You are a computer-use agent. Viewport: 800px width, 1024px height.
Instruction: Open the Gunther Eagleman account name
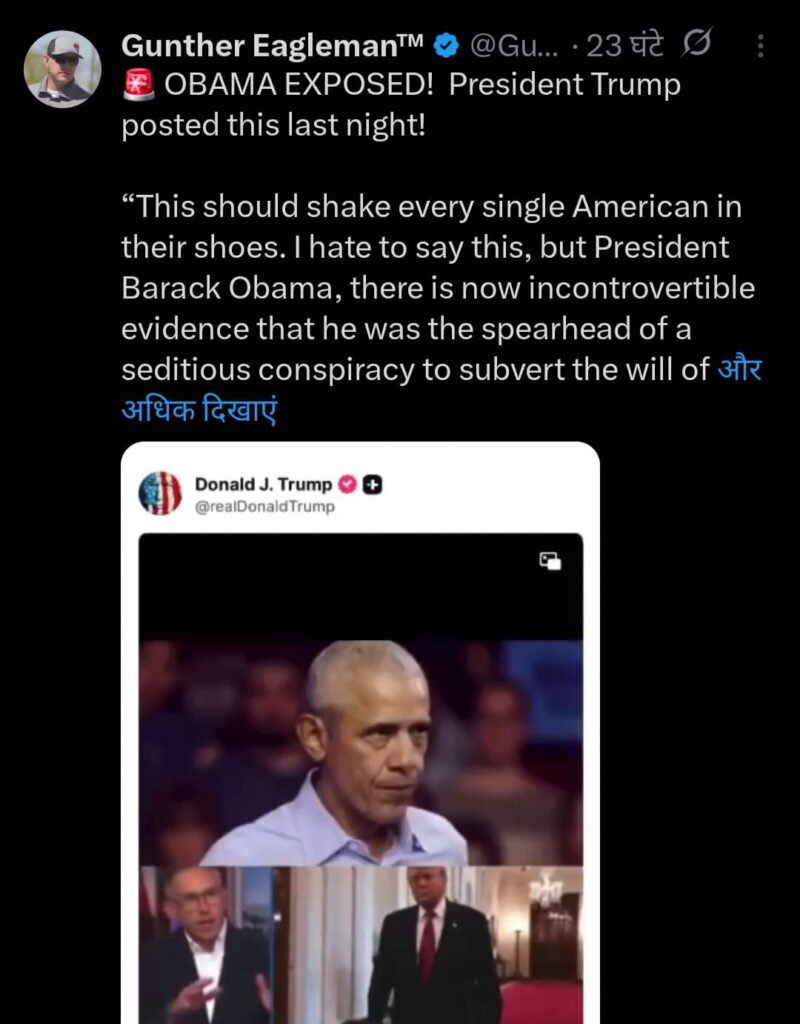point(272,46)
